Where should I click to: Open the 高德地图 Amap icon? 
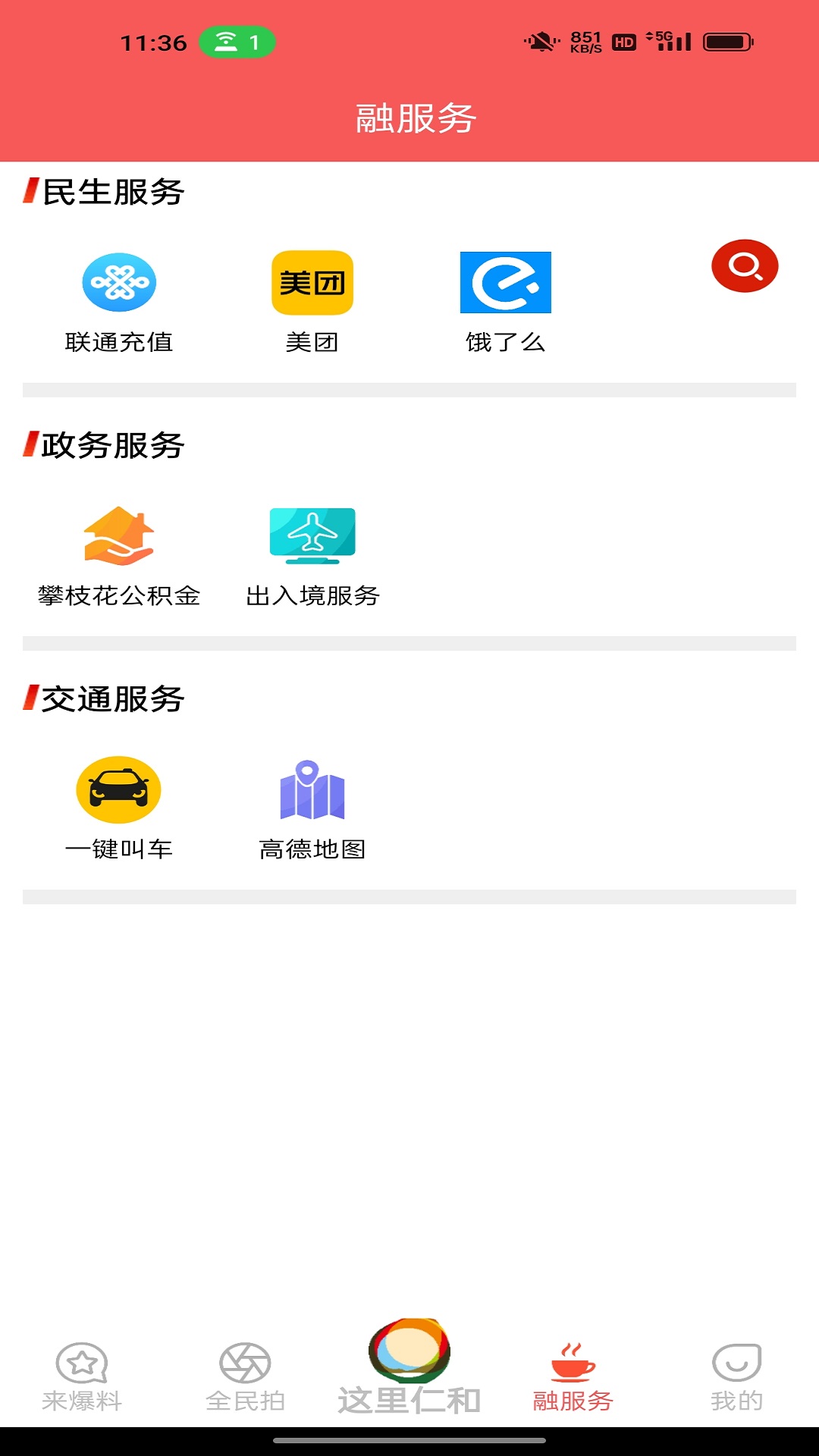pos(313,789)
